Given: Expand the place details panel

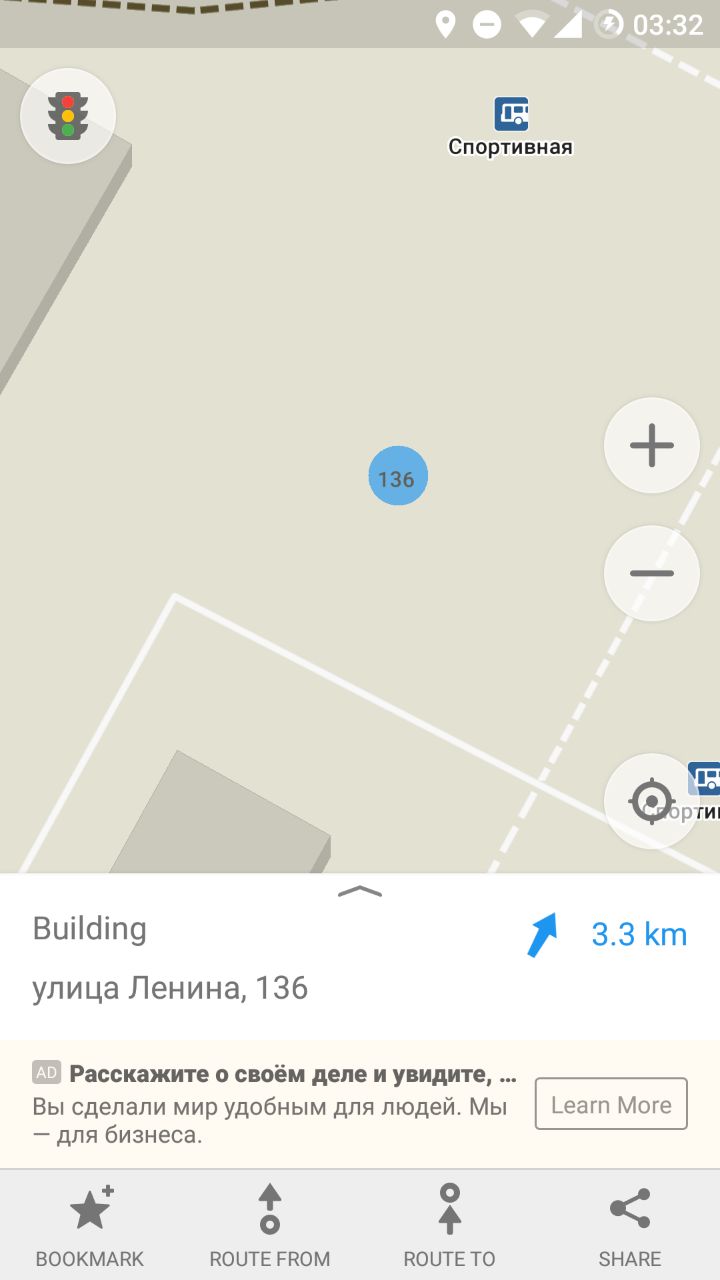Looking at the screenshot, I should click(360, 891).
